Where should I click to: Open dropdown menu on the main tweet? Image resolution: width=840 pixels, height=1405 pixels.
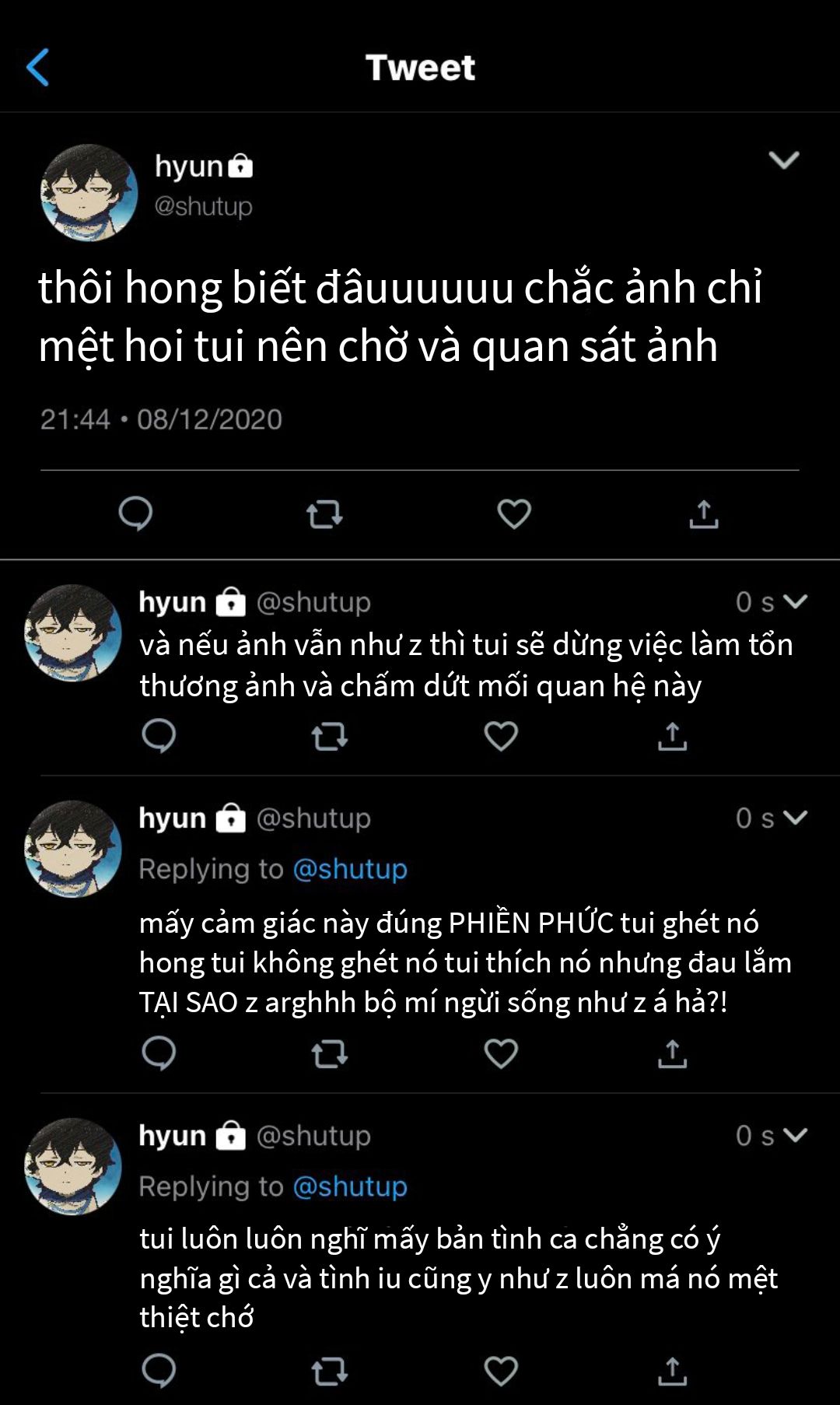pyautogui.click(x=783, y=160)
